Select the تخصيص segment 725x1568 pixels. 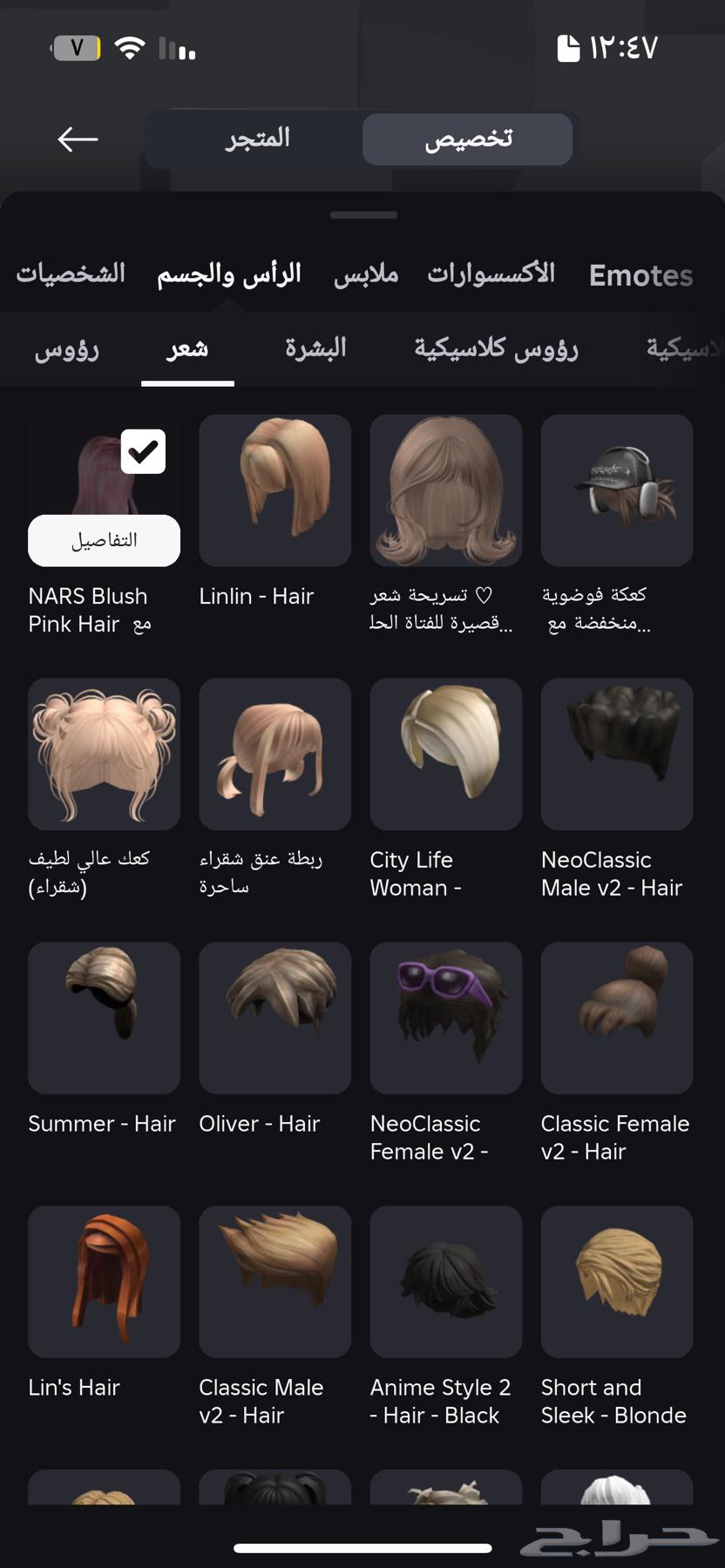point(467,139)
